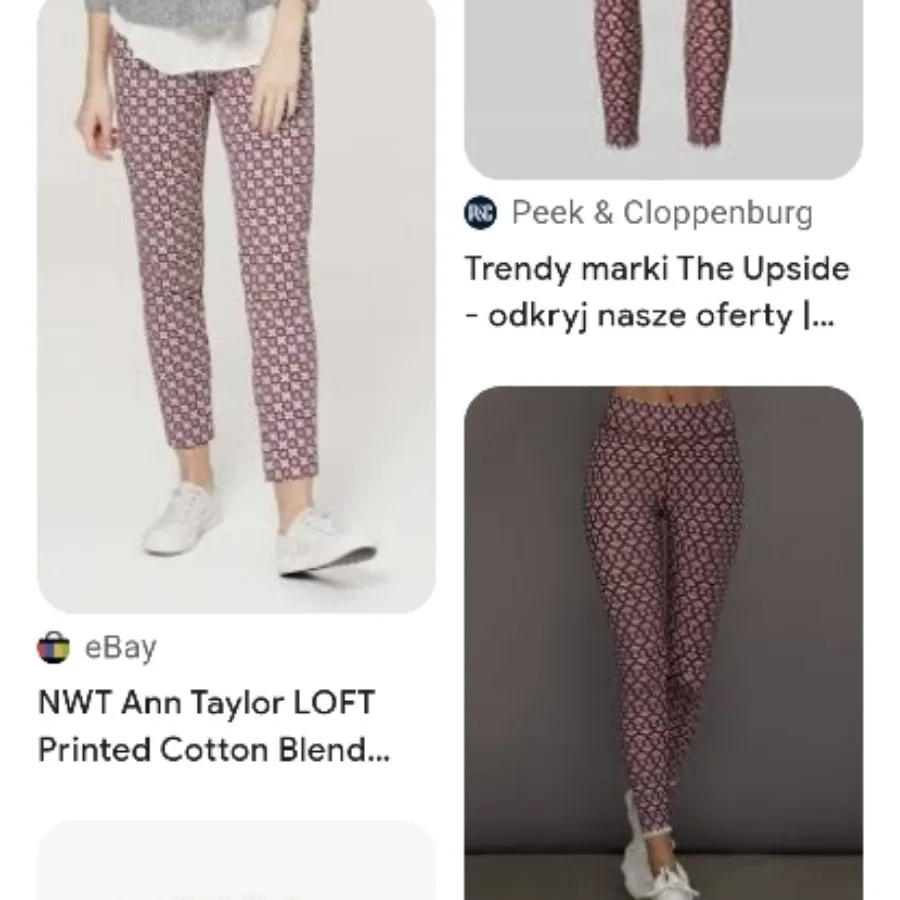Open the eBay Ann Taylor LOFT pants result

236,300
